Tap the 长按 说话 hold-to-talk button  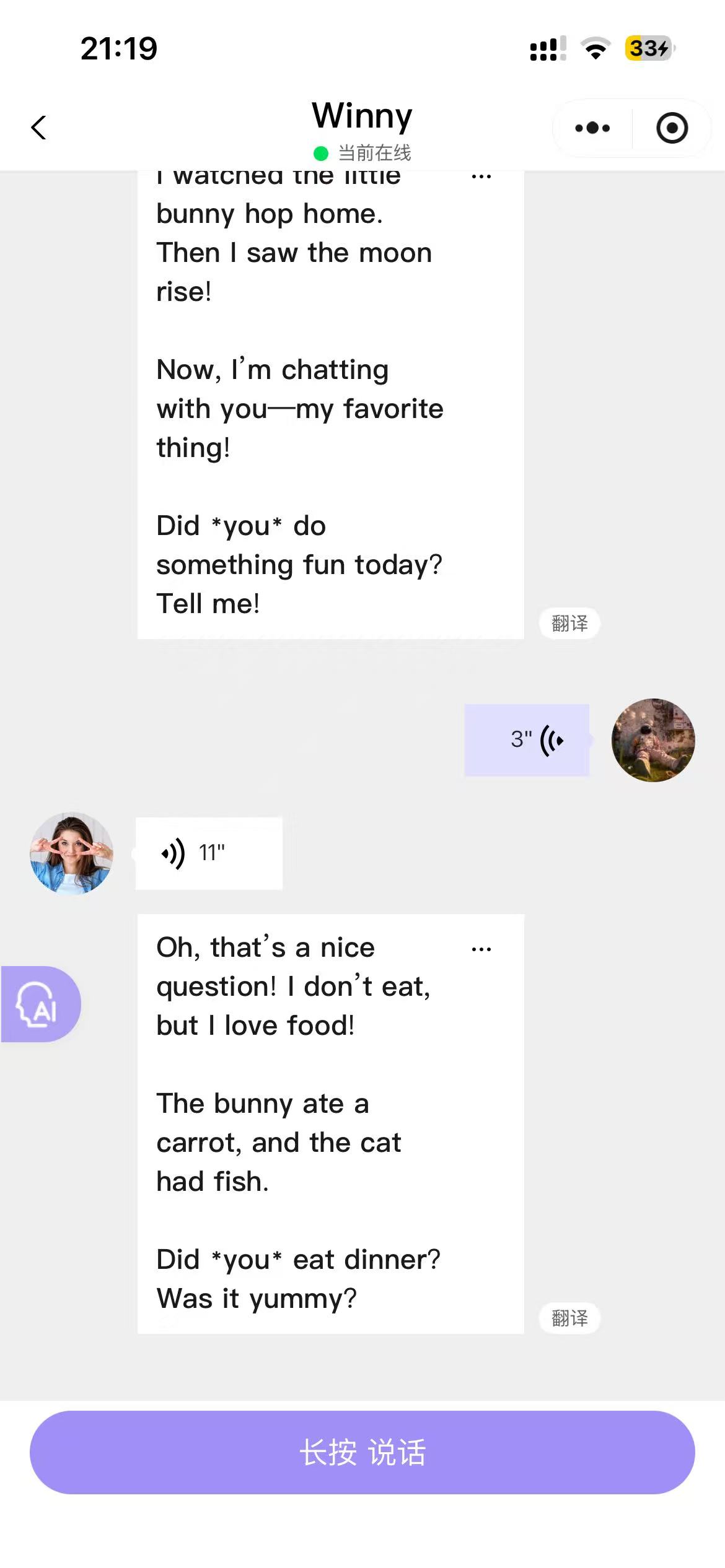pyautogui.click(x=362, y=1452)
